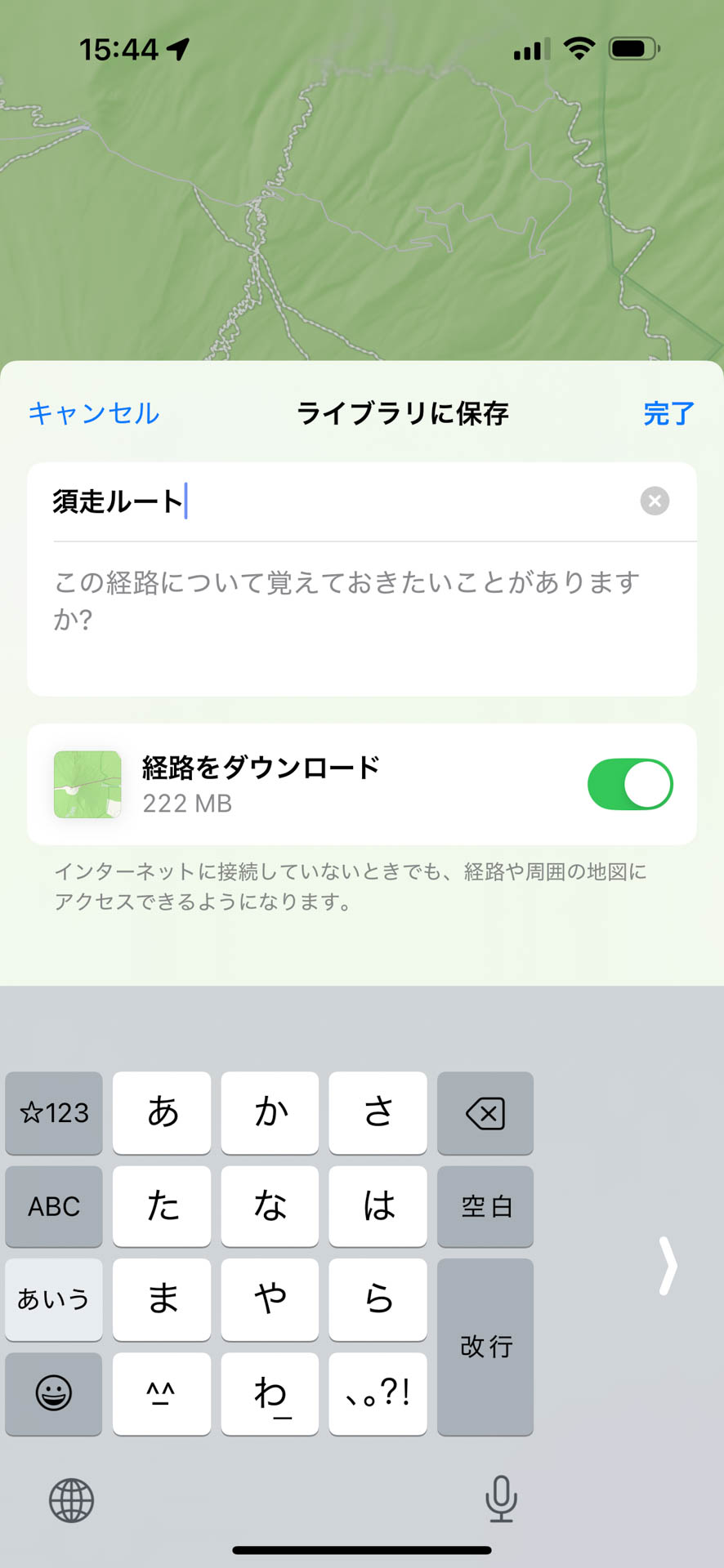
Task: Tap the map thumbnail beside 経路をダウンロード
Action: (x=87, y=784)
